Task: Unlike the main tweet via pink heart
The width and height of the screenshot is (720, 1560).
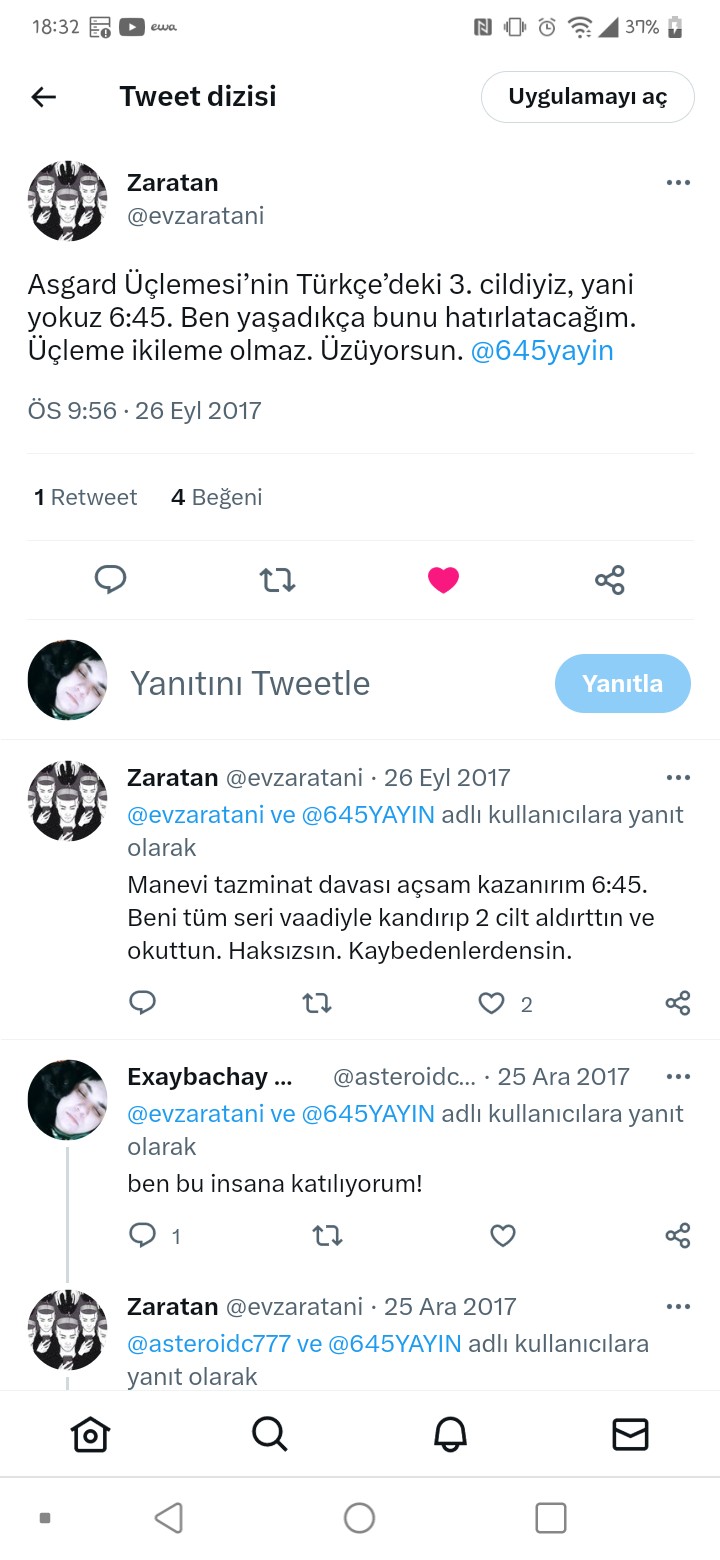Action: [x=443, y=579]
